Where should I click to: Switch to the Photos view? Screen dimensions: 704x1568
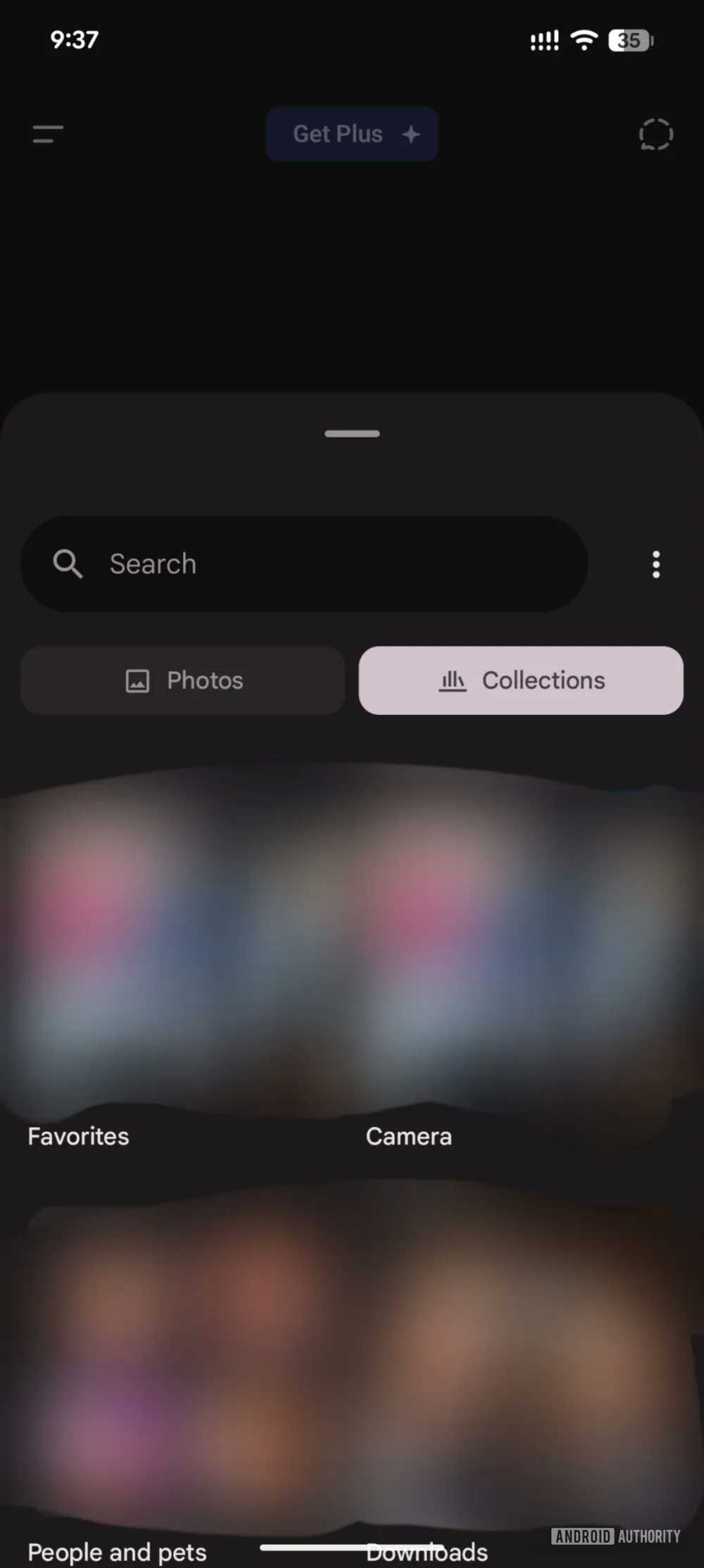(182, 680)
